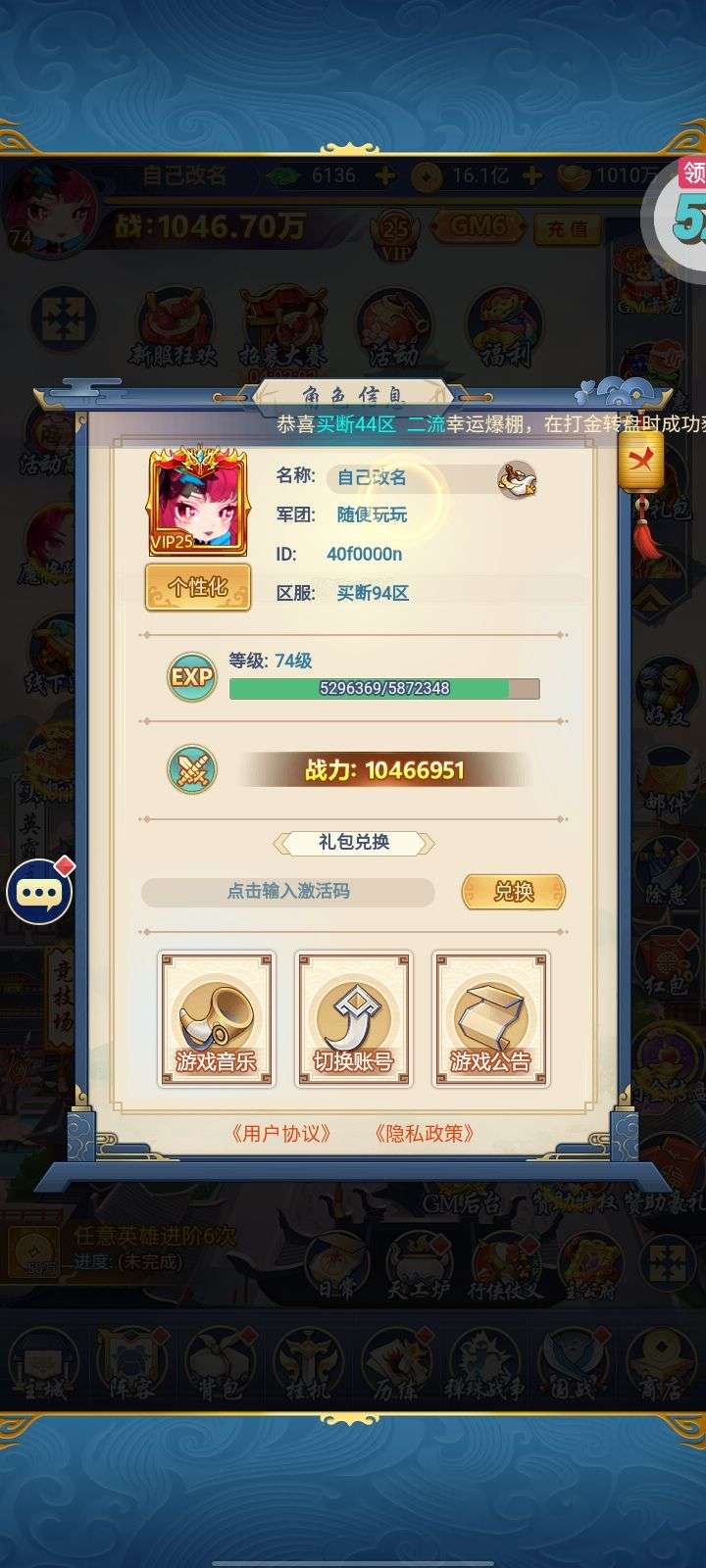Tap the 个性化 customize button
The image size is (706, 1568).
click(198, 587)
